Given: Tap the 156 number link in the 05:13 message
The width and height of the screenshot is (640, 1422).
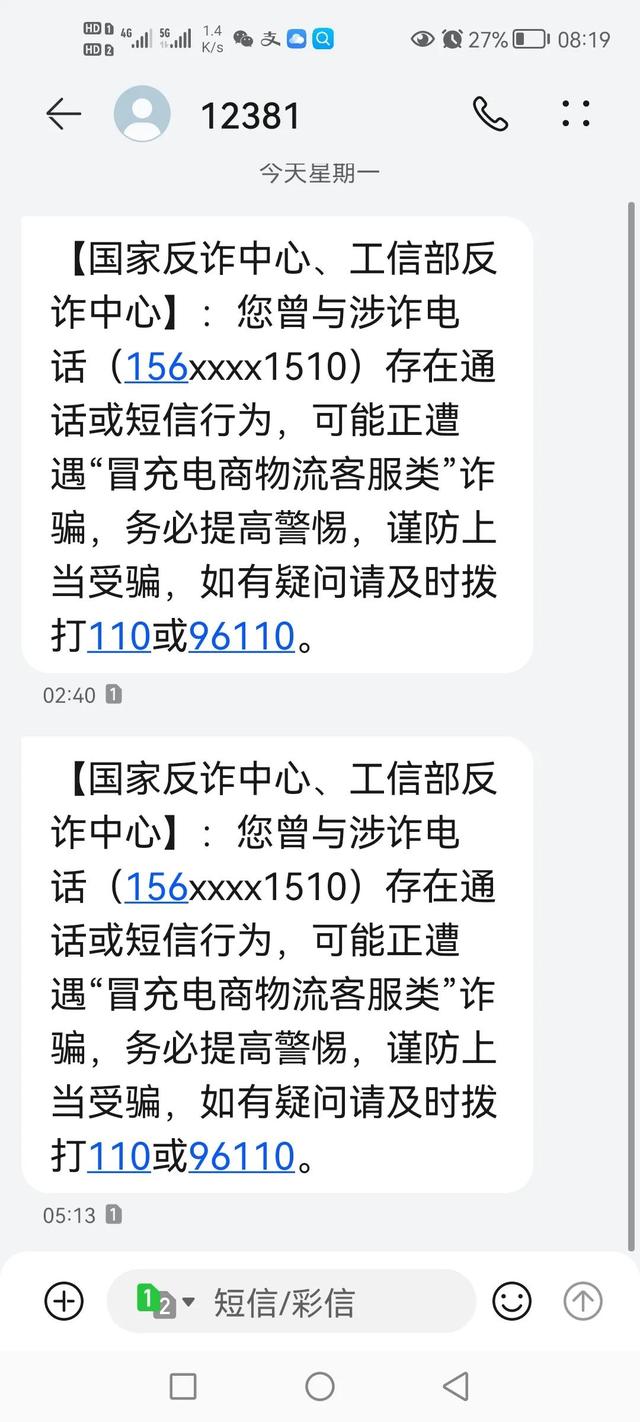Looking at the screenshot, I should [156, 887].
